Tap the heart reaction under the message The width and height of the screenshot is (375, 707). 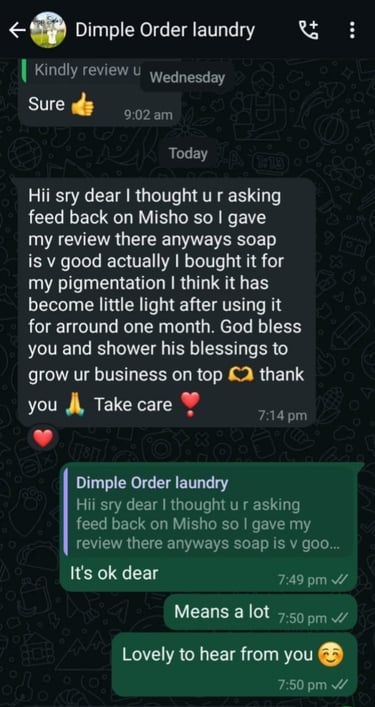coord(43,438)
